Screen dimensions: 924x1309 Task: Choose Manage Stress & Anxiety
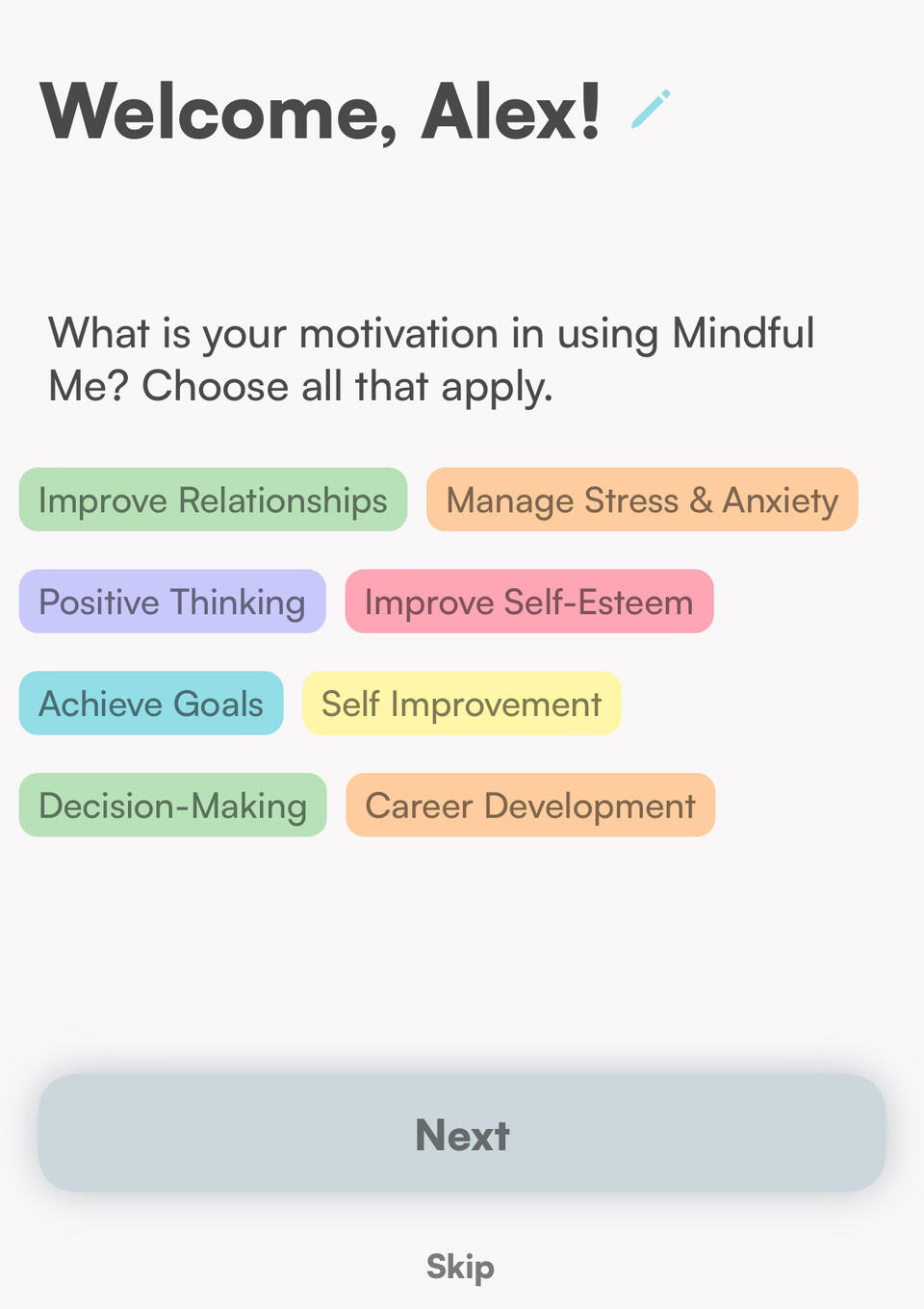[642, 500]
